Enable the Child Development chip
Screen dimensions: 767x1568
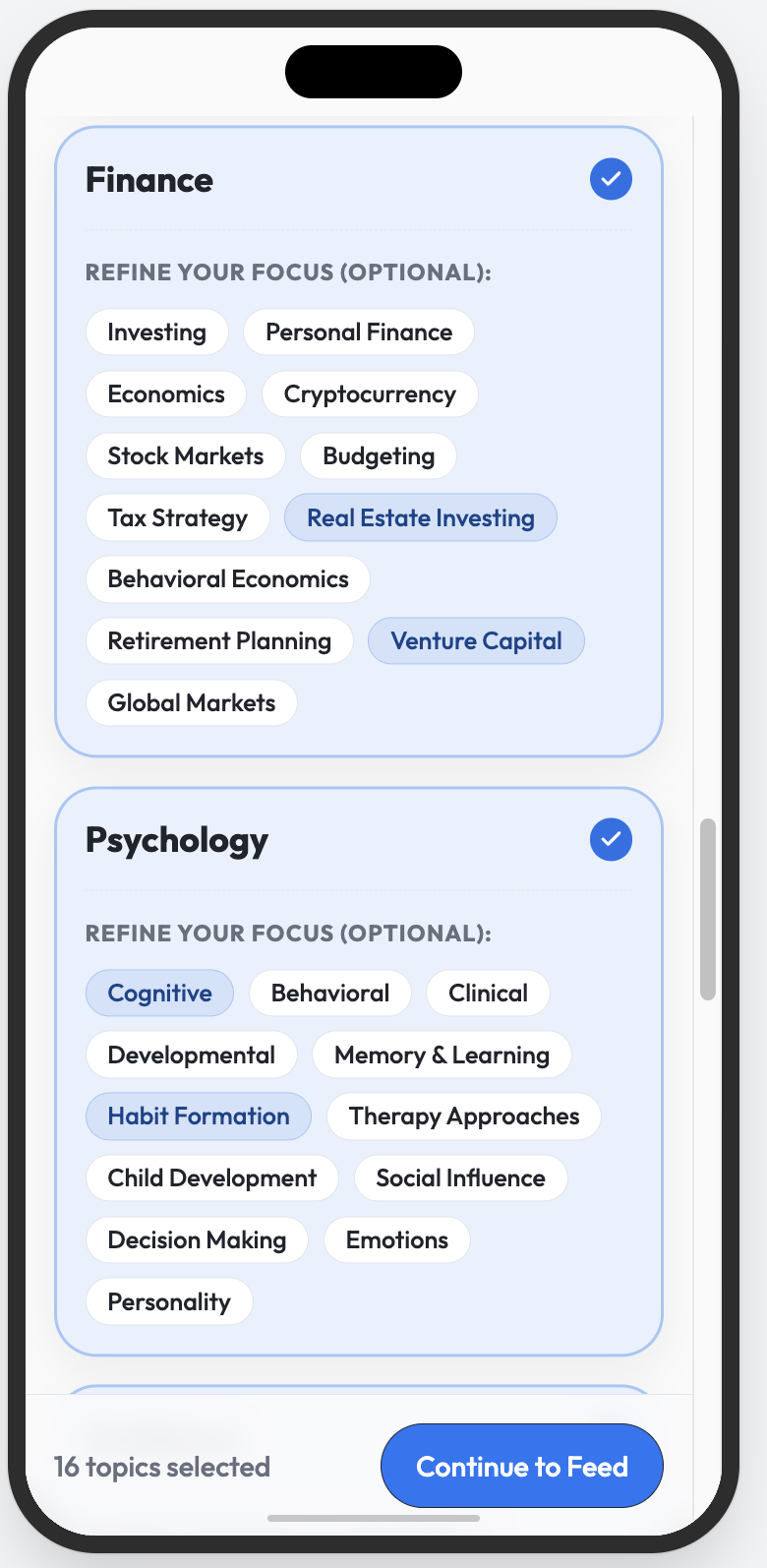tap(211, 1177)
